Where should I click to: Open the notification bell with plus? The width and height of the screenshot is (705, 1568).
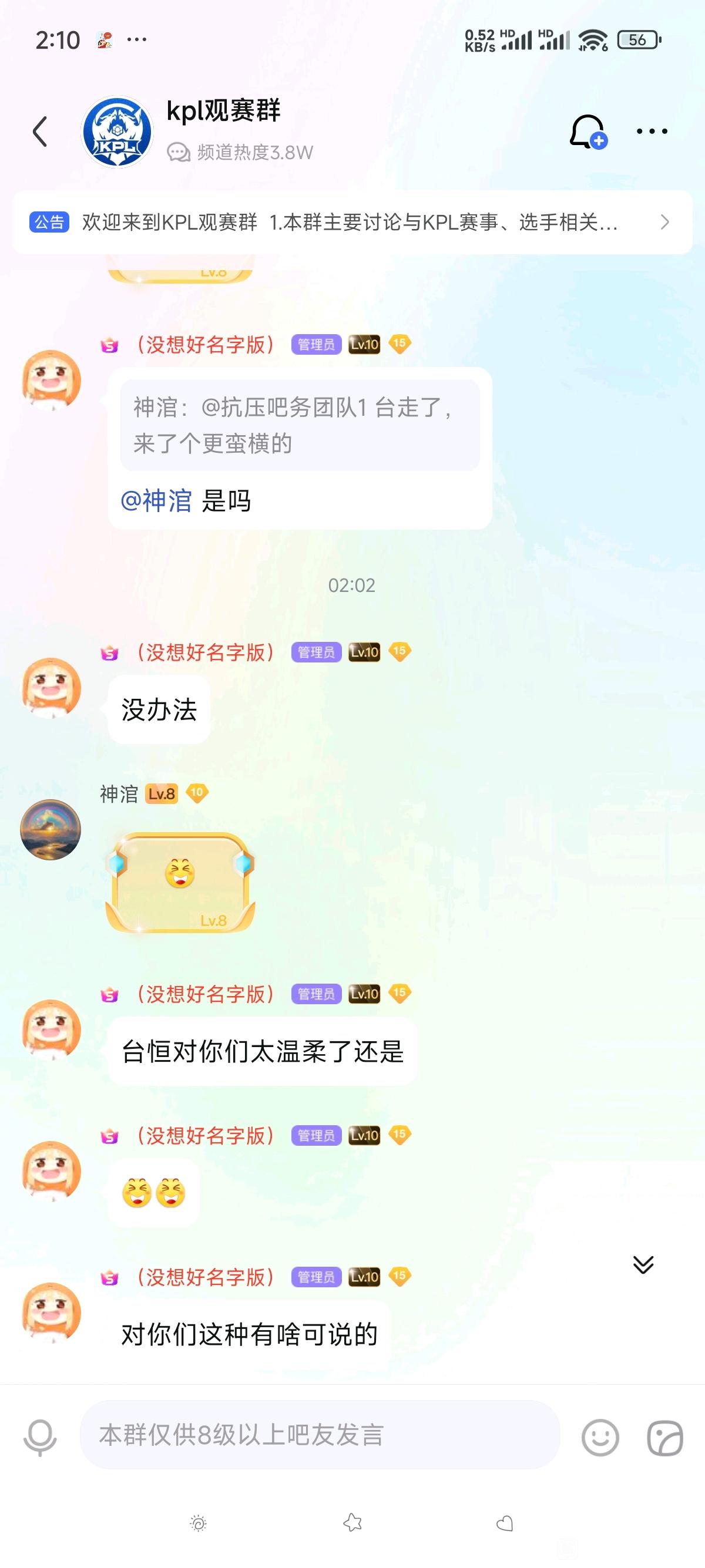pos(587,132)
